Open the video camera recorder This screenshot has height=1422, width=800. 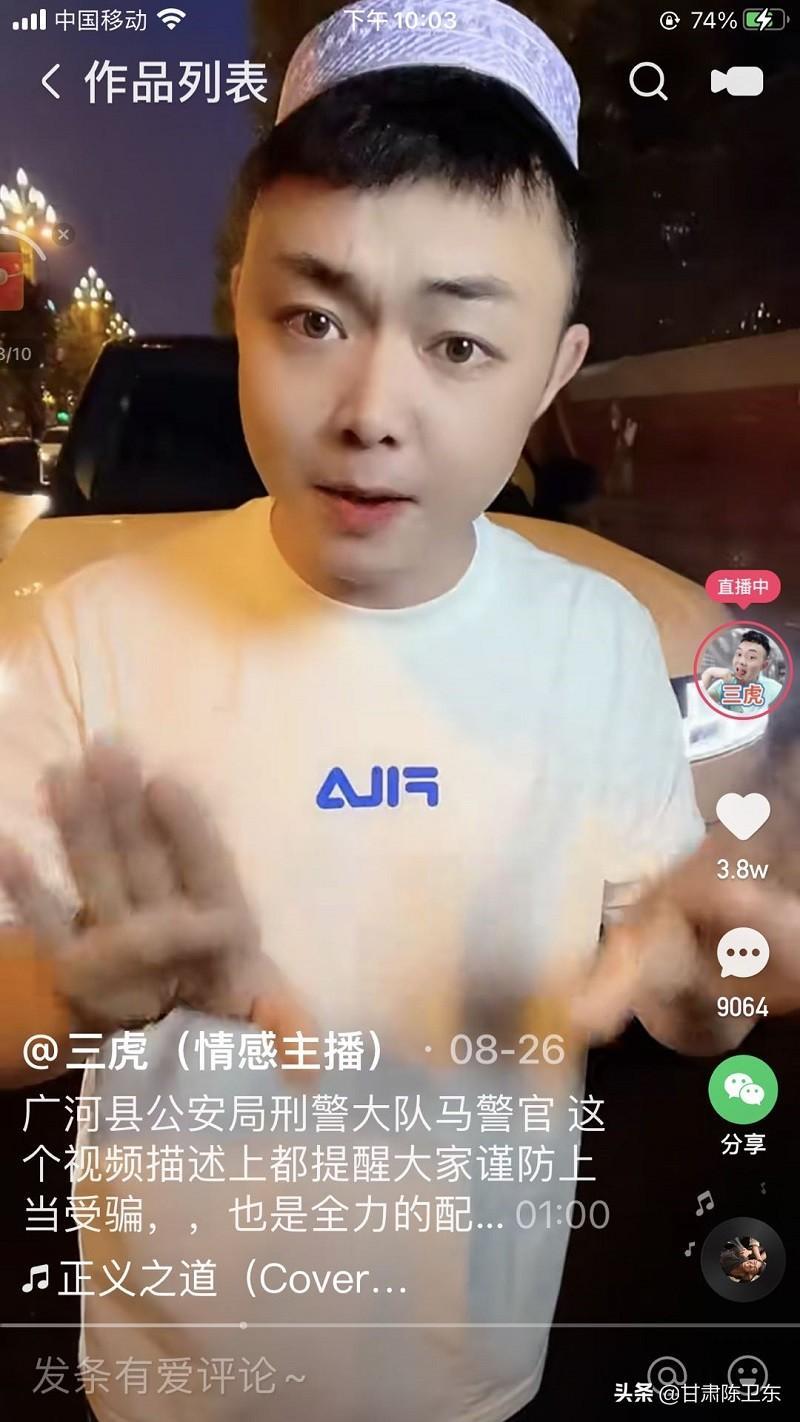pos(737,82)
